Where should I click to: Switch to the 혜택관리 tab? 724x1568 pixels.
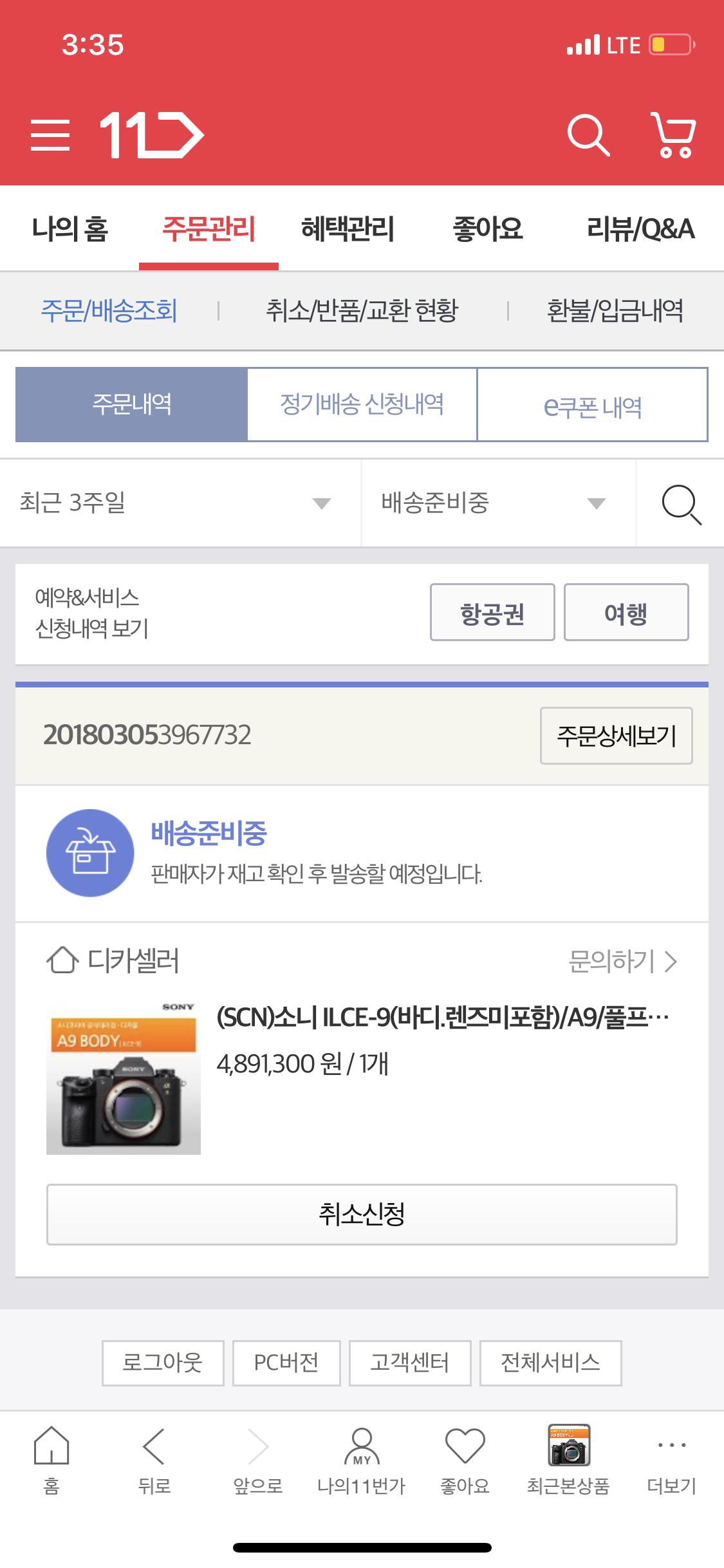coord(348,229)
